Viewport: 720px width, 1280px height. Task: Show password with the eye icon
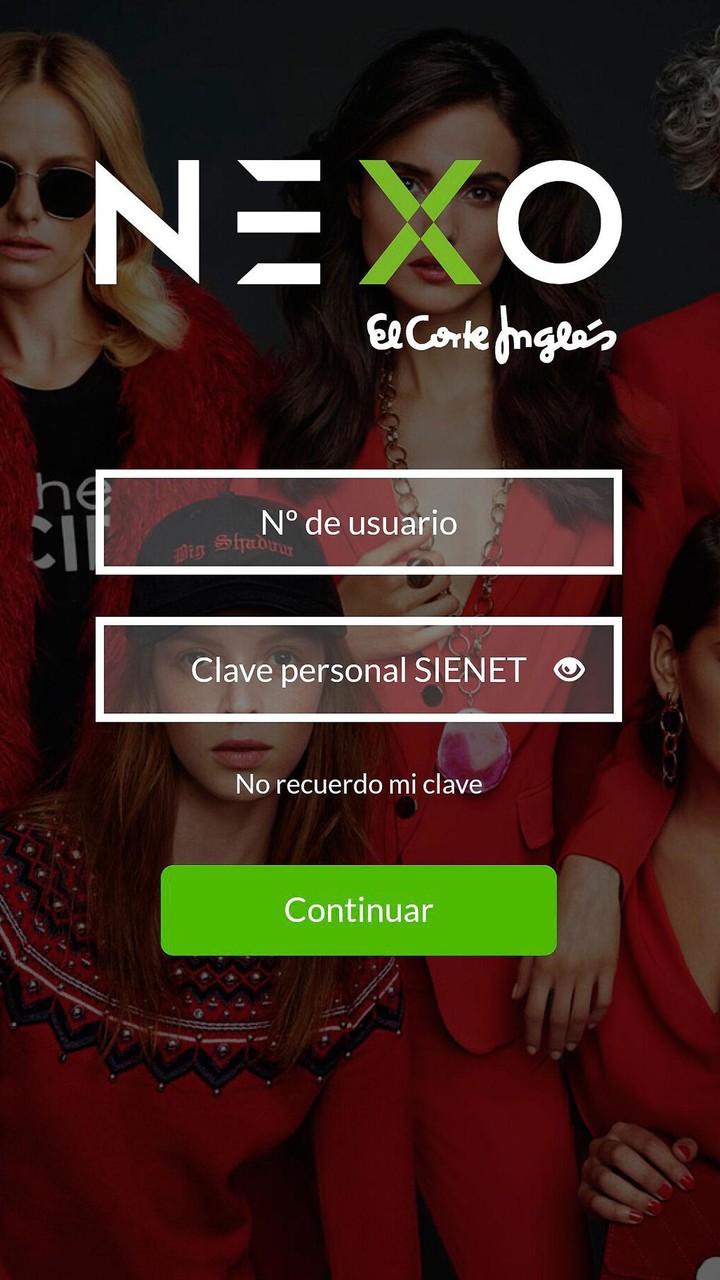tap(569, 670)
